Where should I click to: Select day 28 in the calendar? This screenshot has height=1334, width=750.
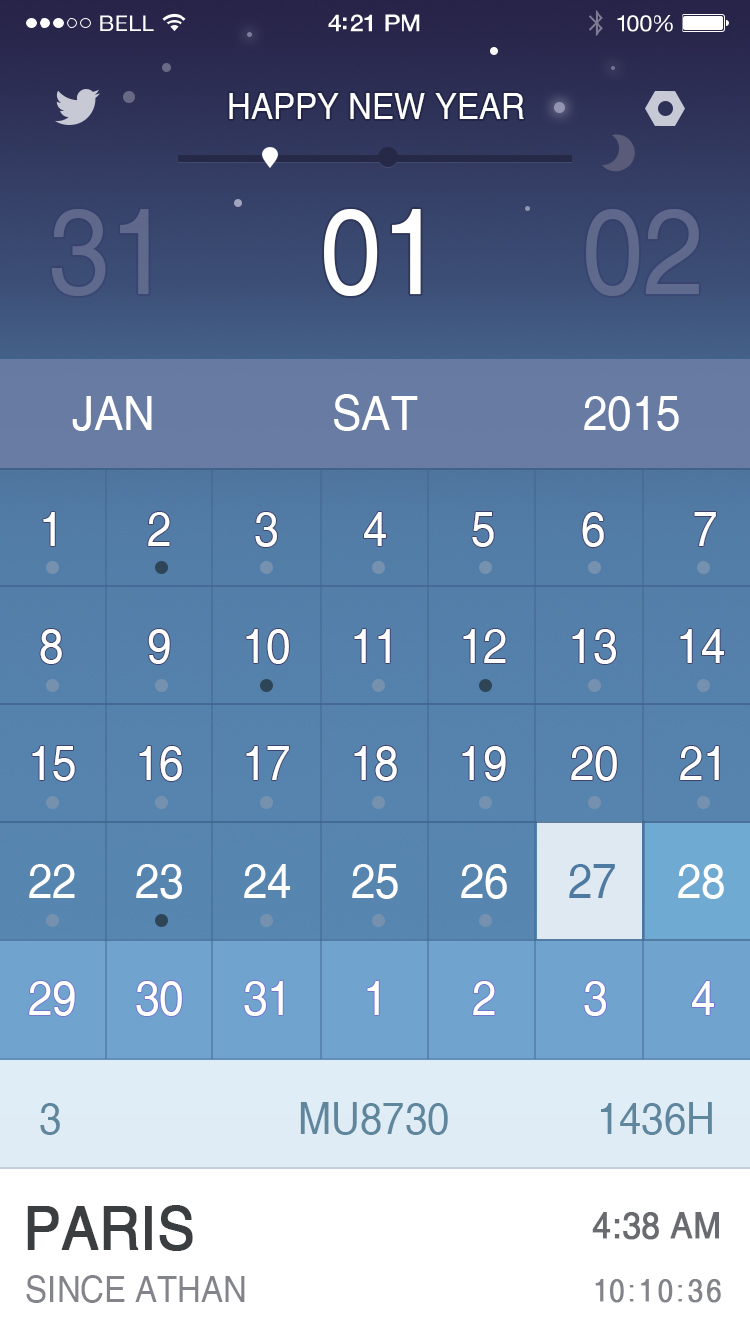698,882
